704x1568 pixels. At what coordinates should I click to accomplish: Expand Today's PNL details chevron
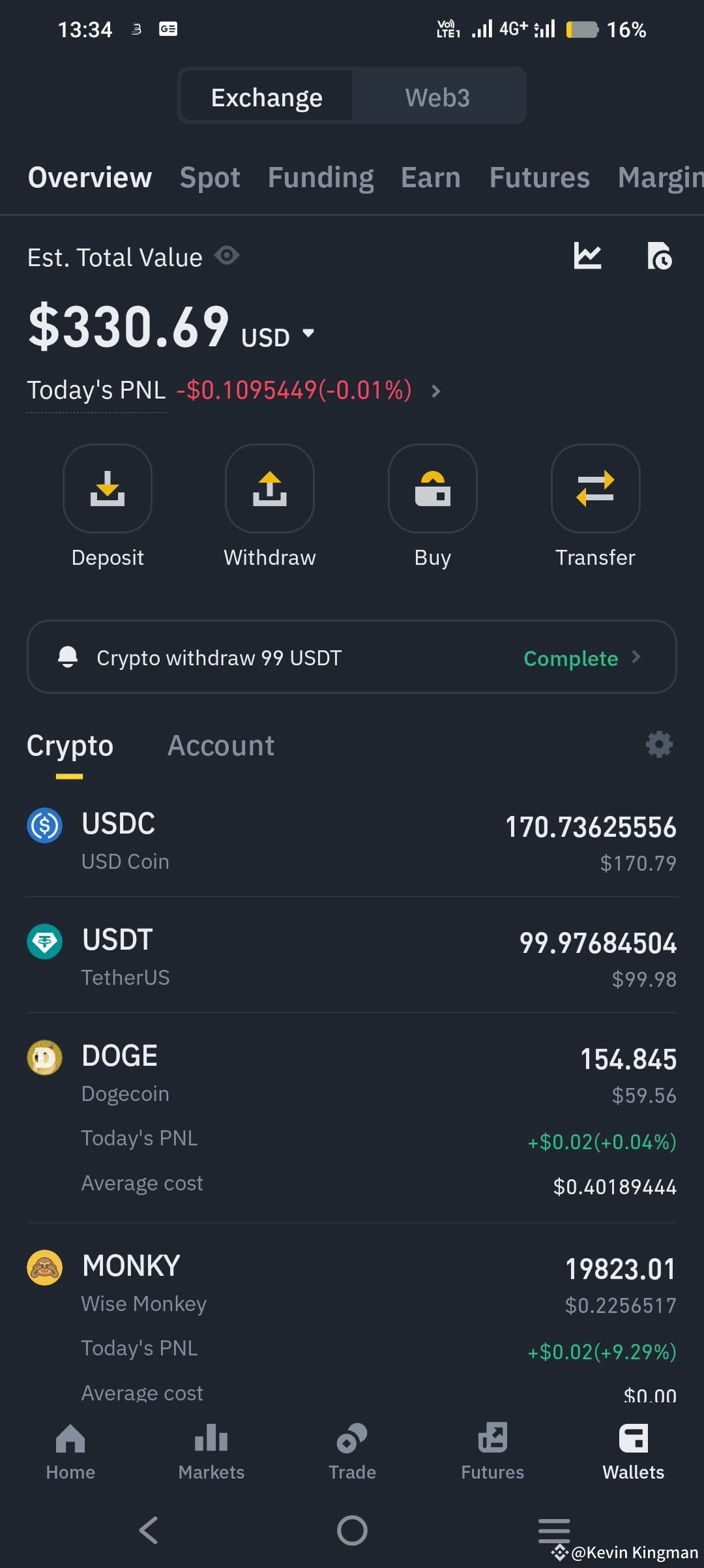tap(435, 391)
